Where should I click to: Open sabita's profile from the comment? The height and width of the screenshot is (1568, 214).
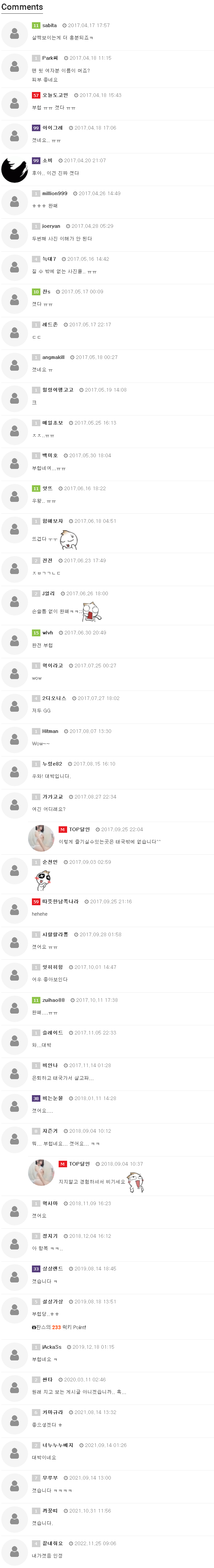[x=49, y=25]
